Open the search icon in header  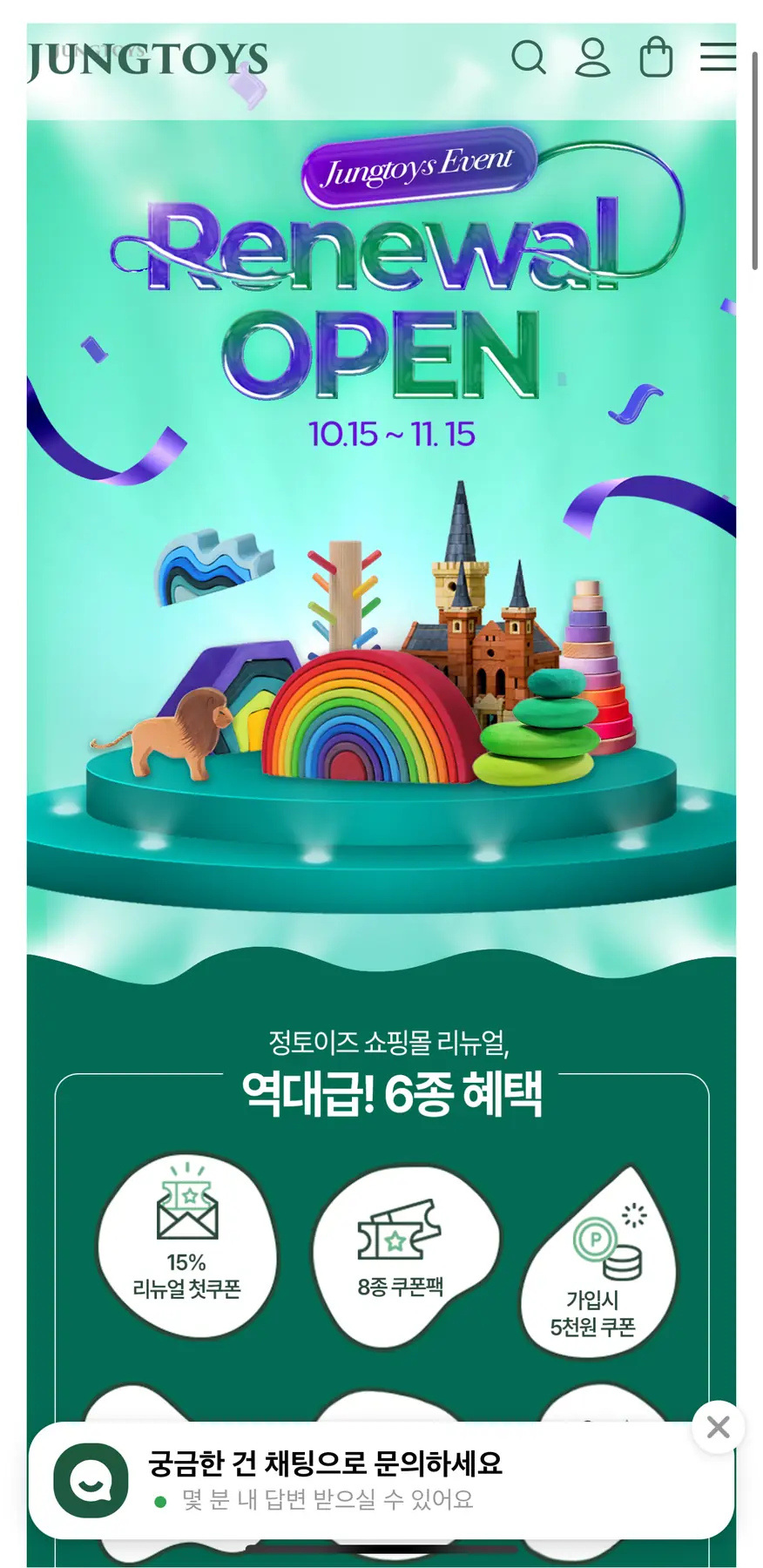pos(528,57)
